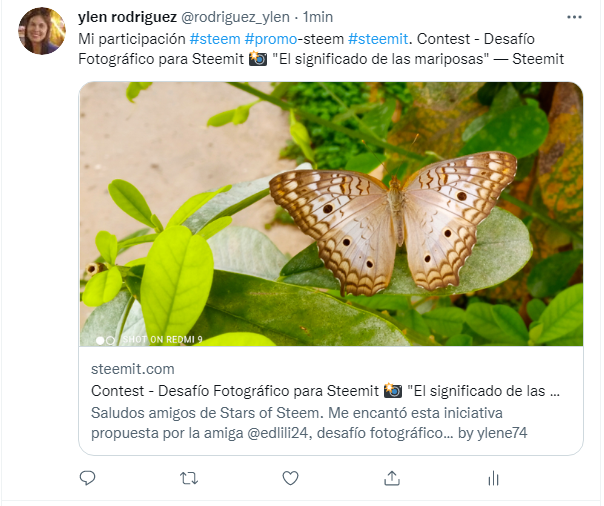Retweet the butterfly contest post
The height and width of the screenshot is (506, 604).
coord(189,478)
